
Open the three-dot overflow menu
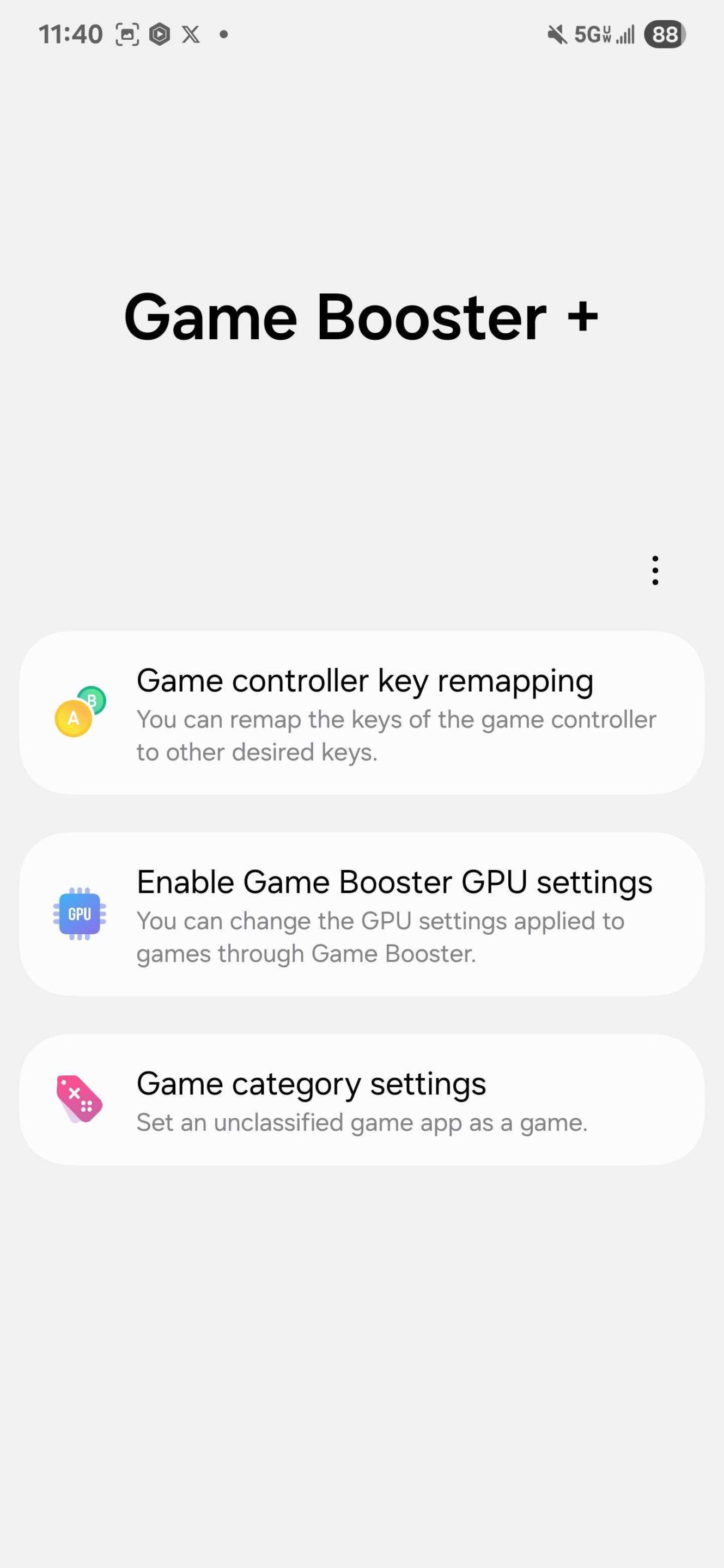tap(655, 571)
